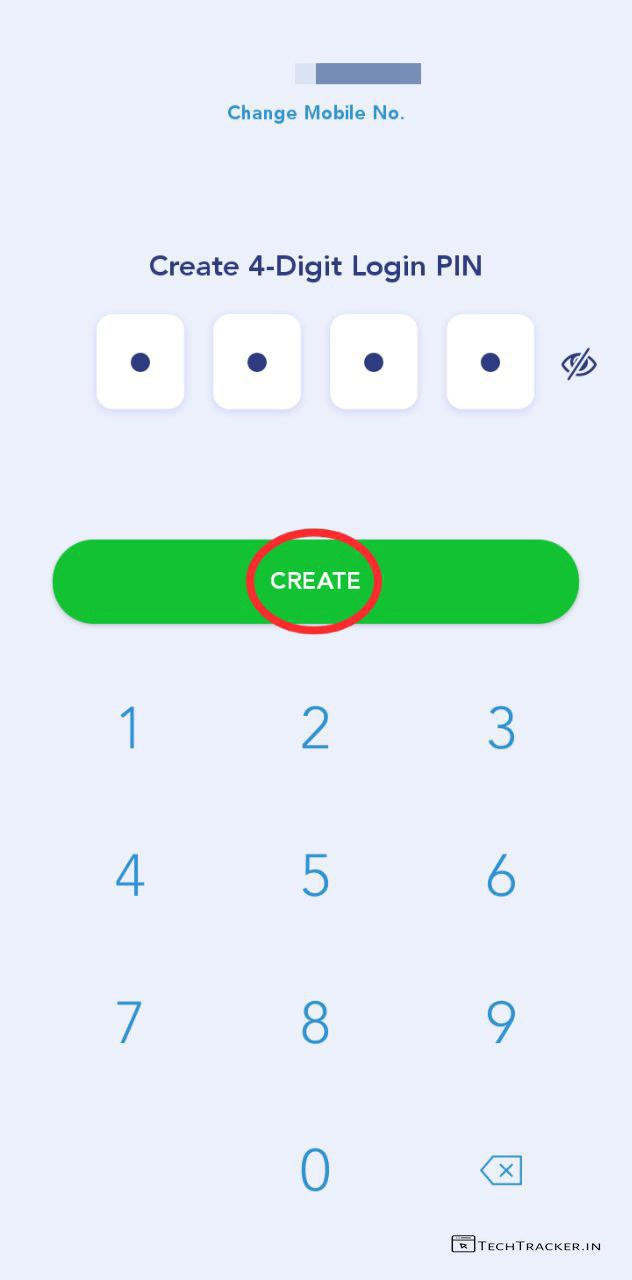Enter digit 6 on the keypad
This screenshot has width=632, height=1280.
point(501,876)
